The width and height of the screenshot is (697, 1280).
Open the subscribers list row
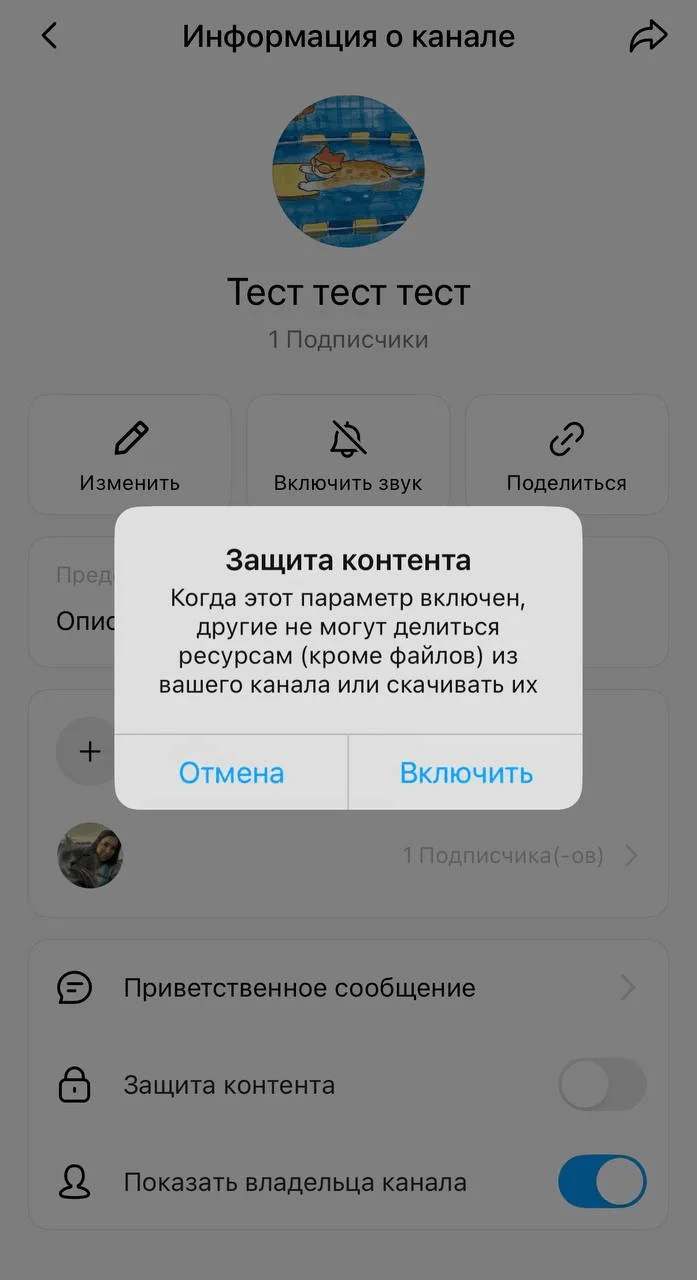coord(348,856)
